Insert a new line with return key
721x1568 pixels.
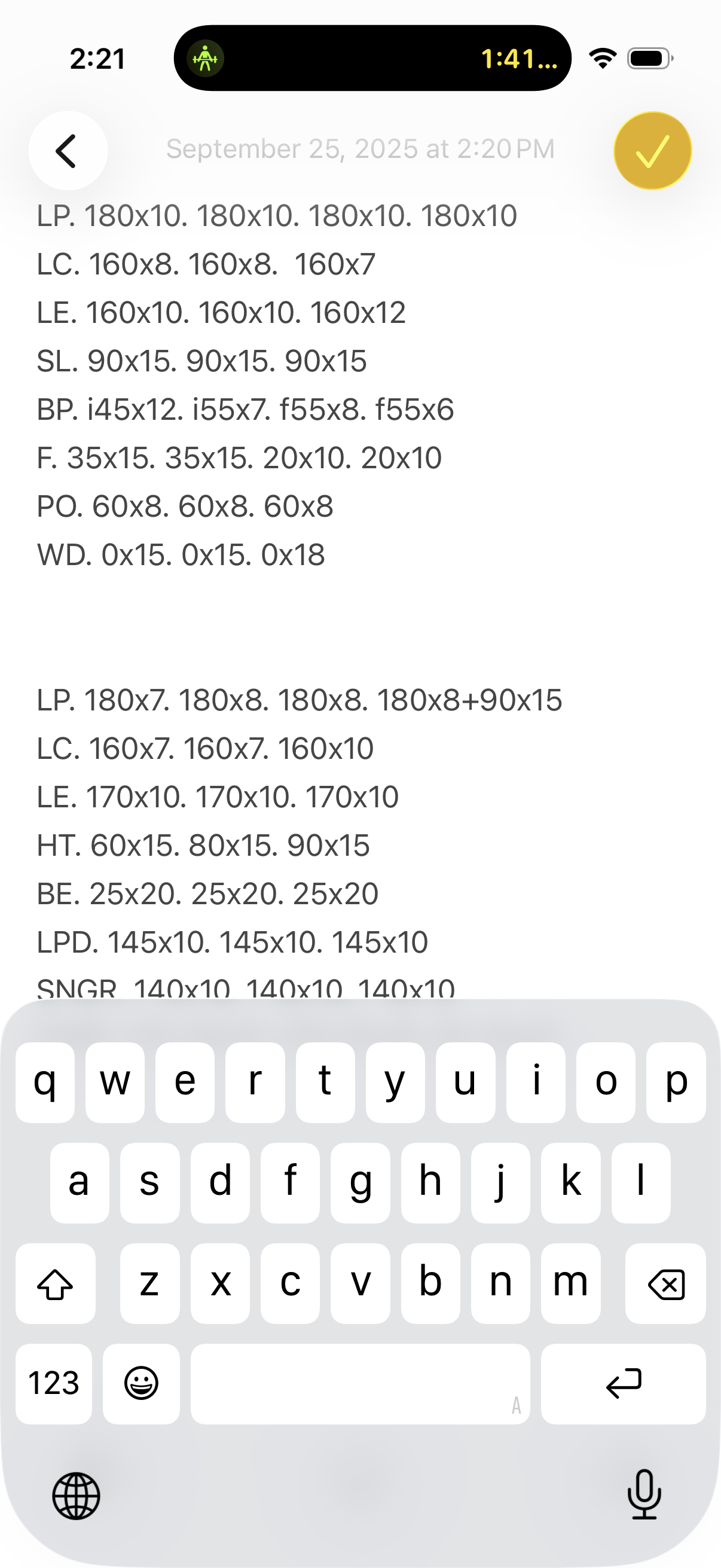623,1383
